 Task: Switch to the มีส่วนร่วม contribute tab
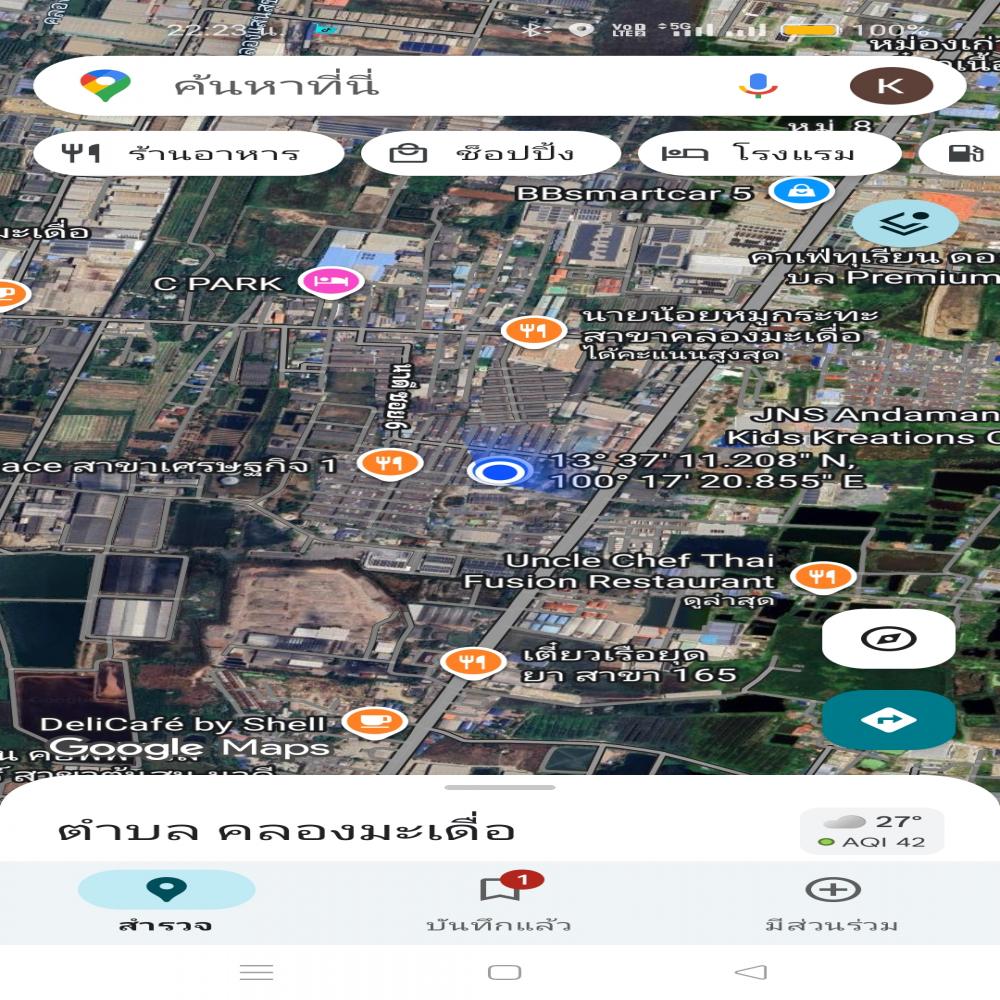[x=832, y=902]
